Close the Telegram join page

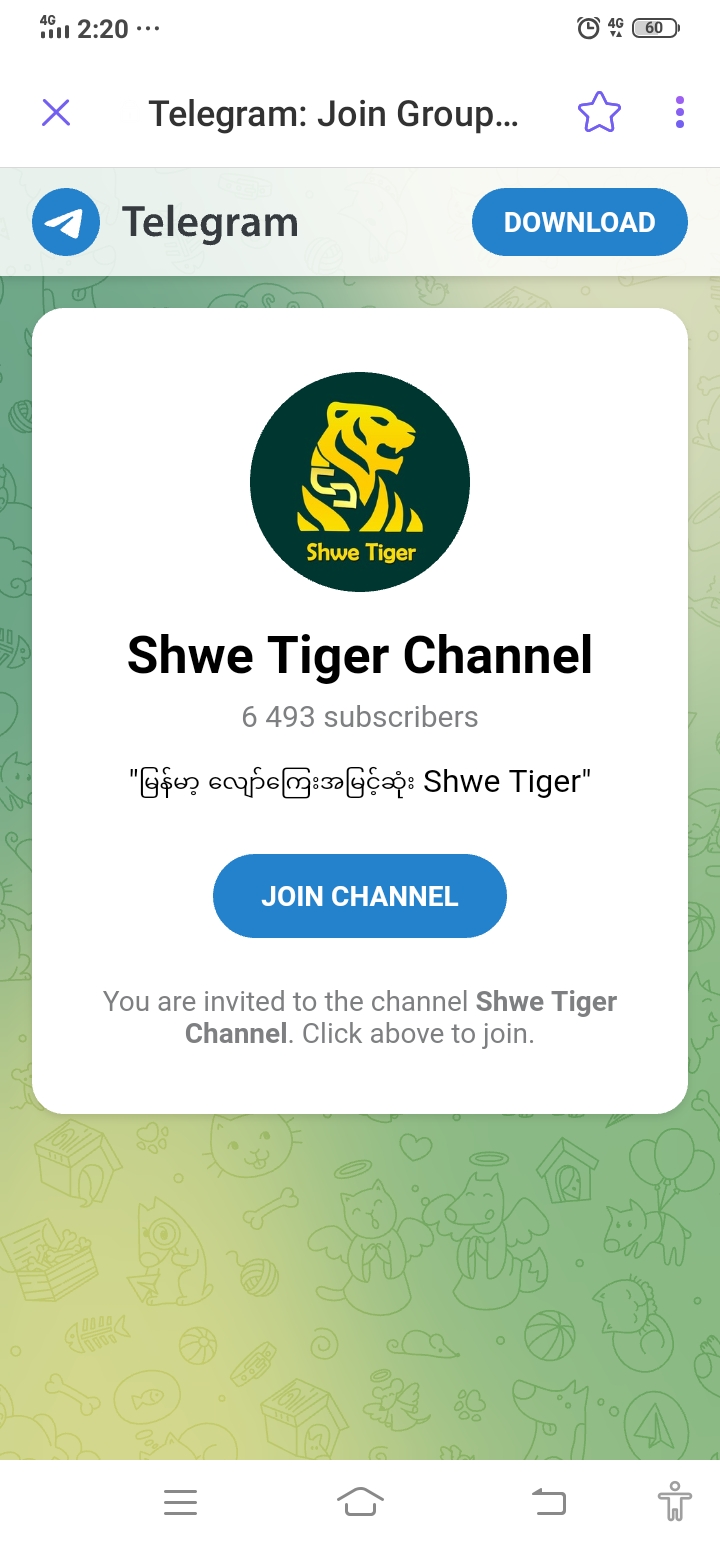point(56,113)
